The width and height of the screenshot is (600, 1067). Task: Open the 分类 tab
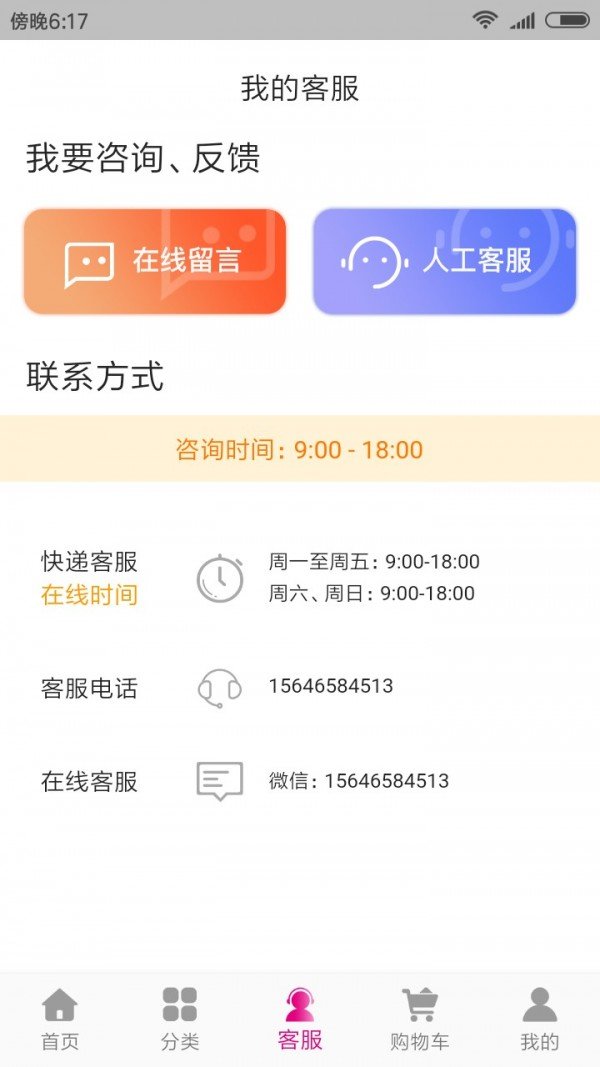[x=180, y=1019]
